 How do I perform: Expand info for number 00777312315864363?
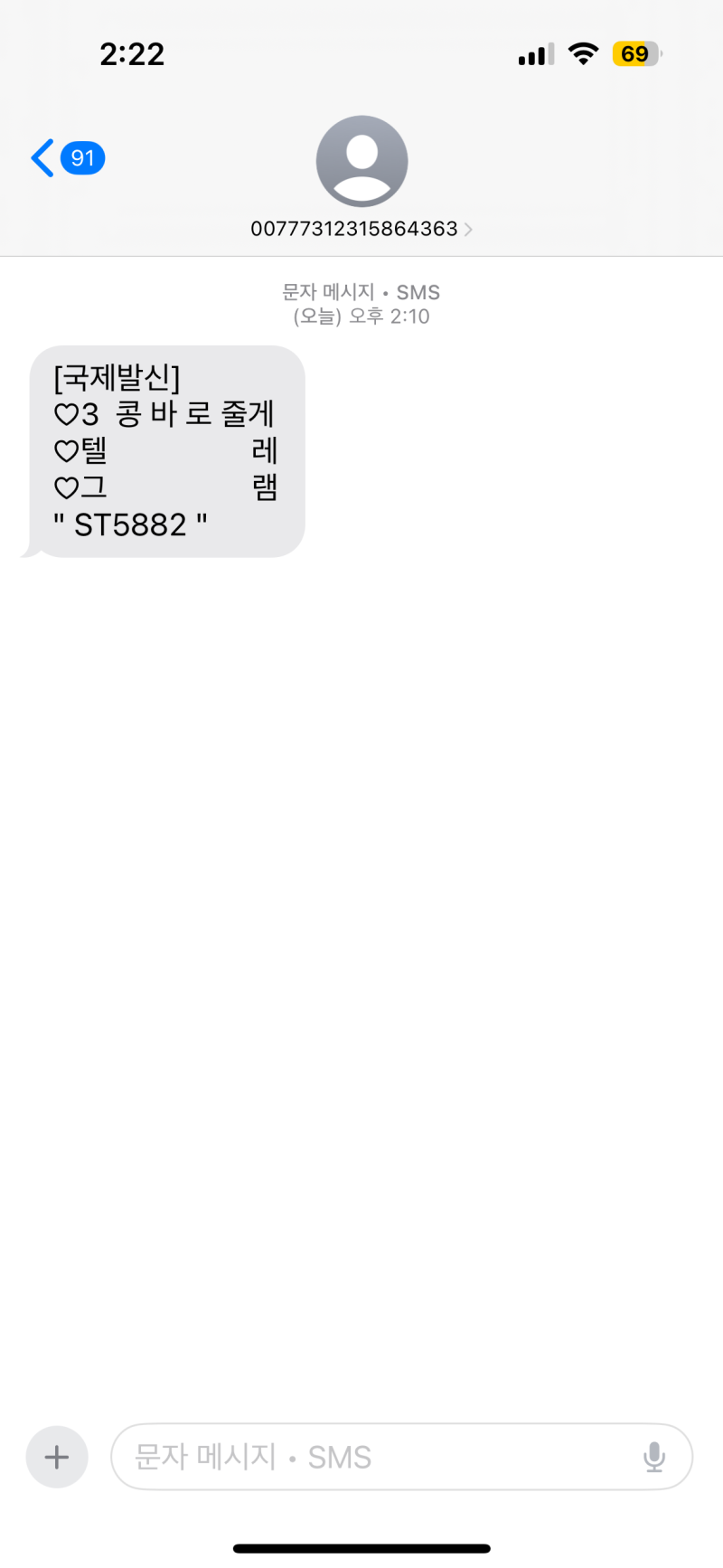tap(354, 229)
